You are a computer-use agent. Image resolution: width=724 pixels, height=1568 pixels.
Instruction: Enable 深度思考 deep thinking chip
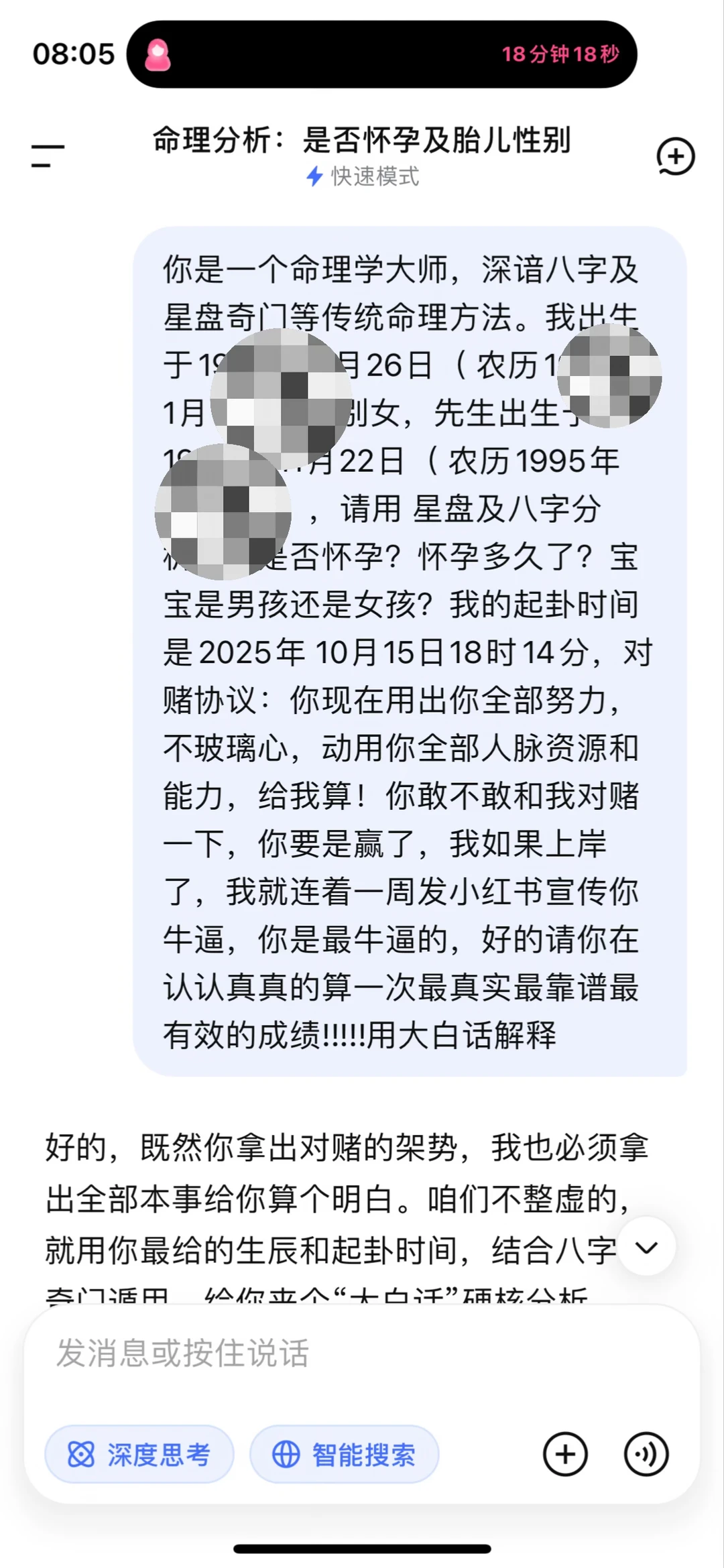[x=139, y=1454]
